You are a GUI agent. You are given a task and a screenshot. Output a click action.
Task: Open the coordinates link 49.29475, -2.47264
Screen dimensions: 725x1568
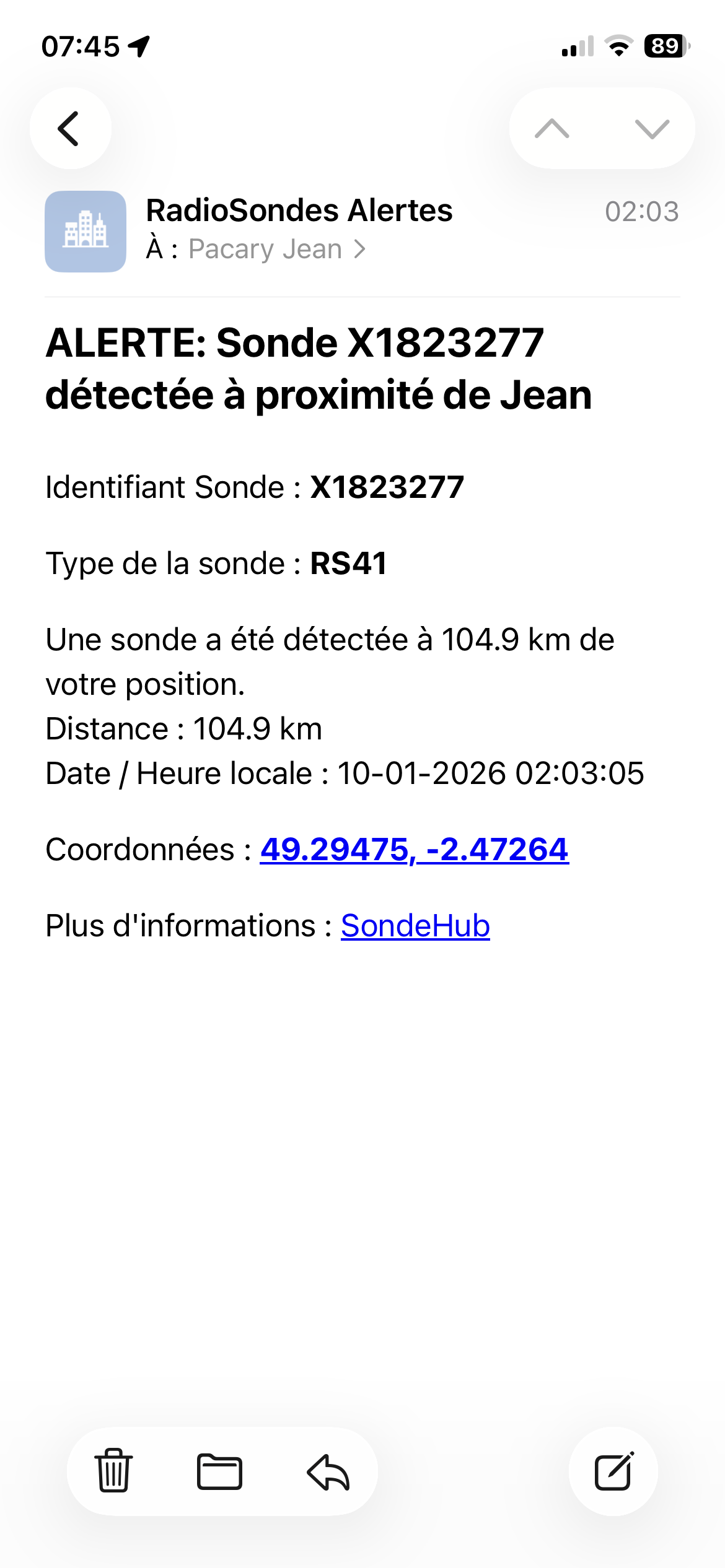(414, 849)
